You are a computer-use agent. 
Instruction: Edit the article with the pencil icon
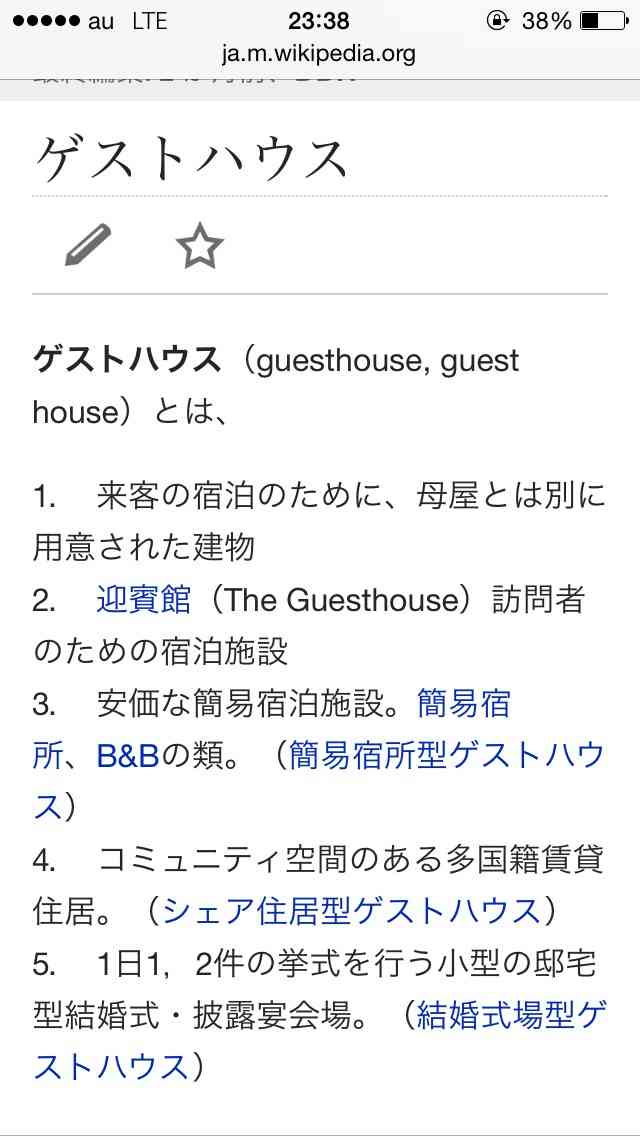(x=88, y=245)
